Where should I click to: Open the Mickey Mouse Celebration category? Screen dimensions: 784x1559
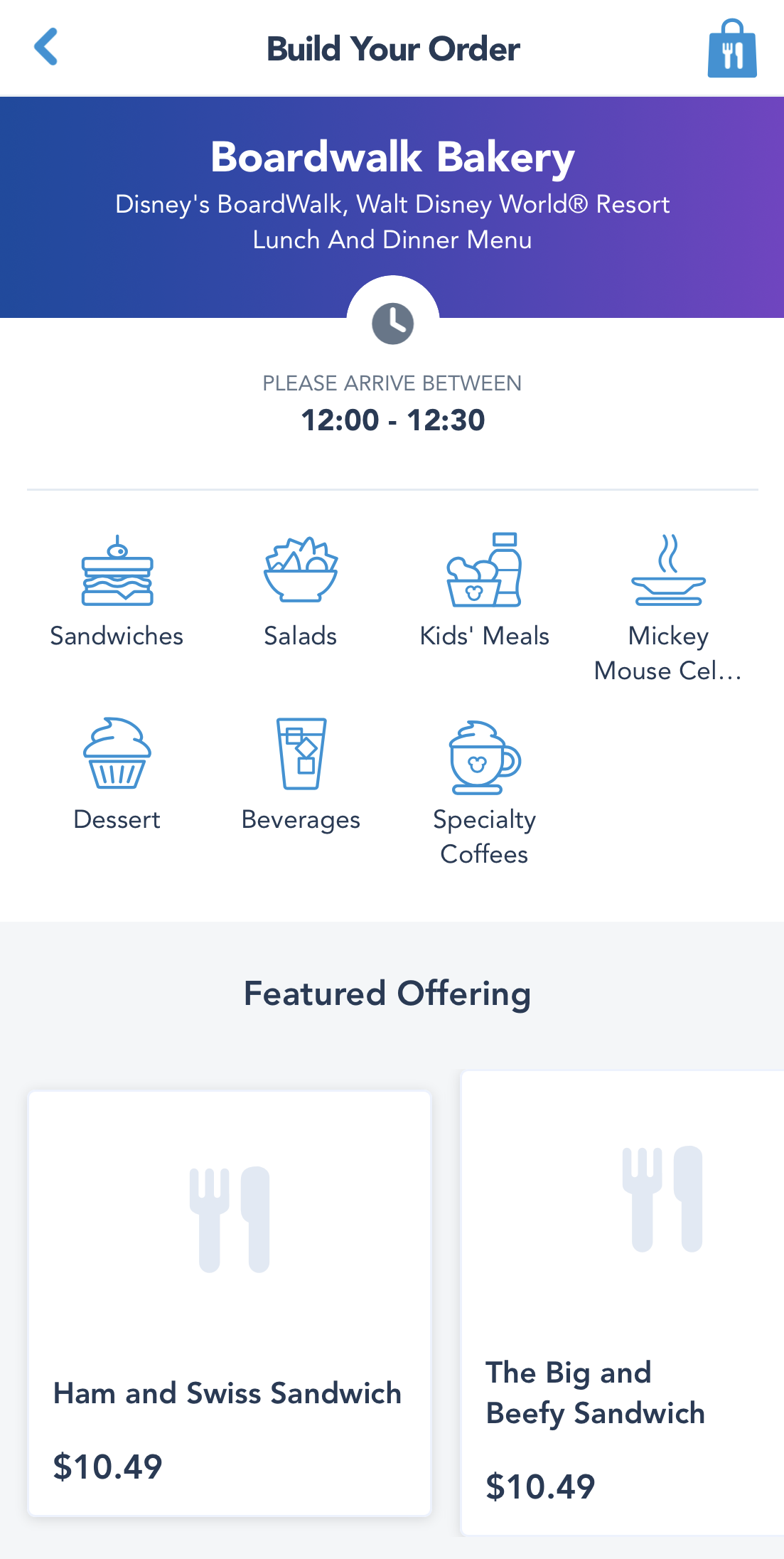668,605
